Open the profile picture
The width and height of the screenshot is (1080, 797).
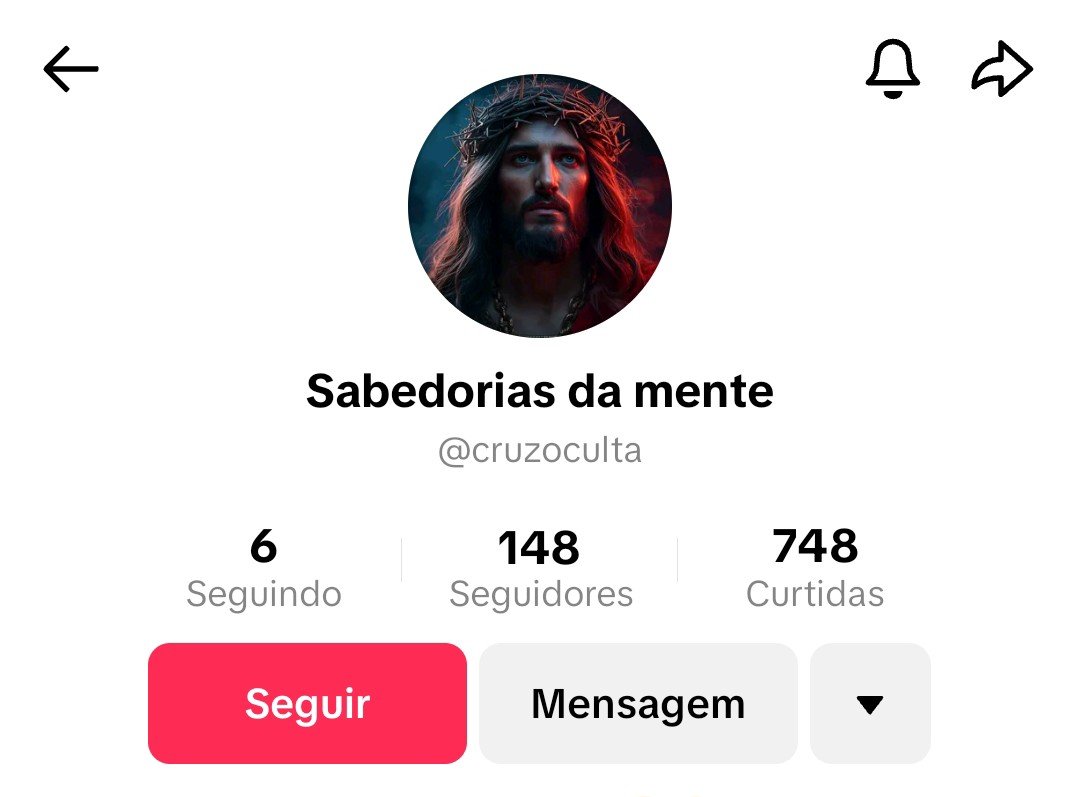coord(540,206)
